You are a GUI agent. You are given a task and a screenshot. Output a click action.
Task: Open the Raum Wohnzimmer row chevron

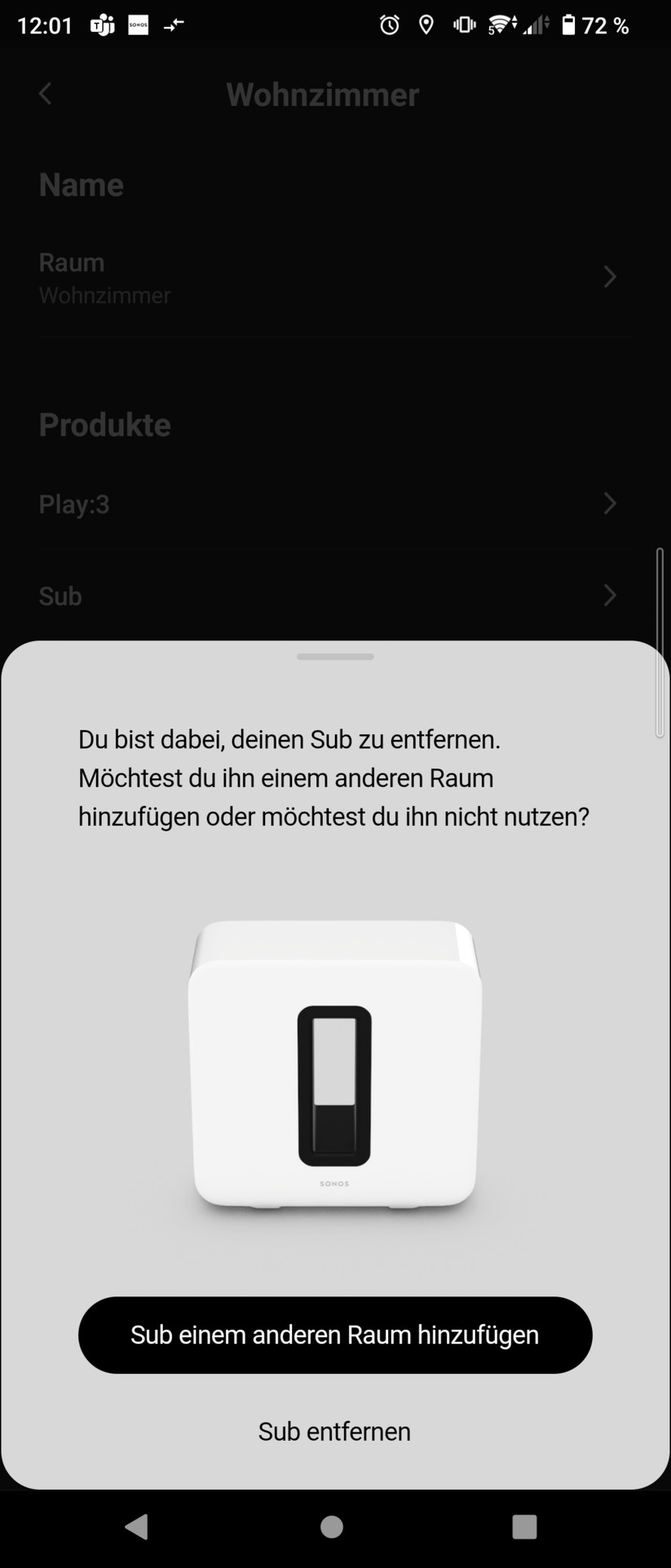610,277
